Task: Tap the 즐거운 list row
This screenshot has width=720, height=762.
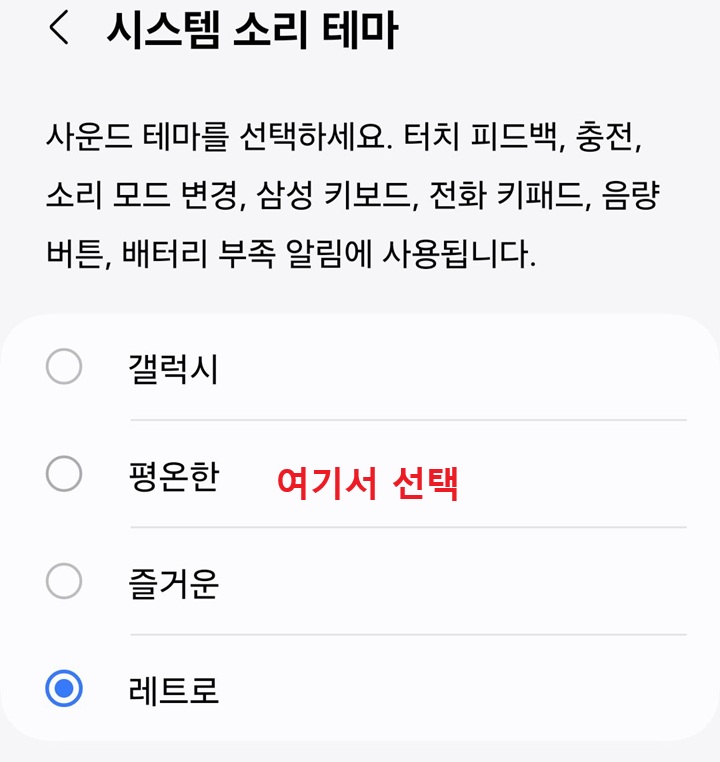Action: pyautogui.click(x=360, y=582)
